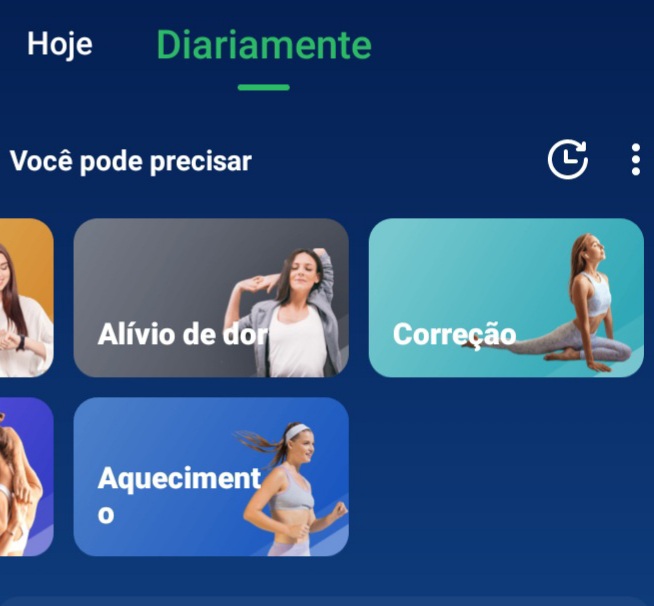Start the Aquecimento workout card
The height and width of the screenshot is (606, 654).
click(x=211, y=477)
